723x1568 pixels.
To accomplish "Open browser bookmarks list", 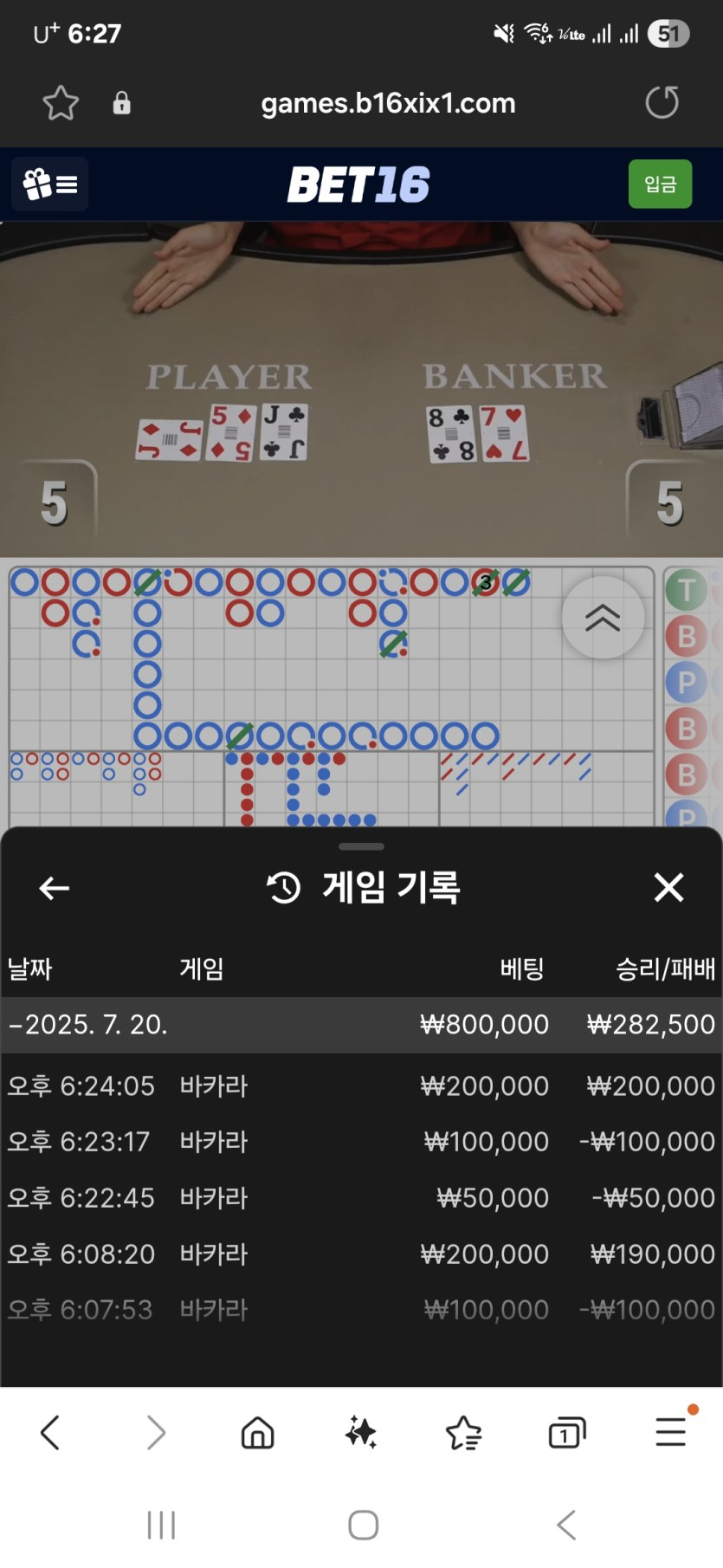I will [x=463, y=1433].
